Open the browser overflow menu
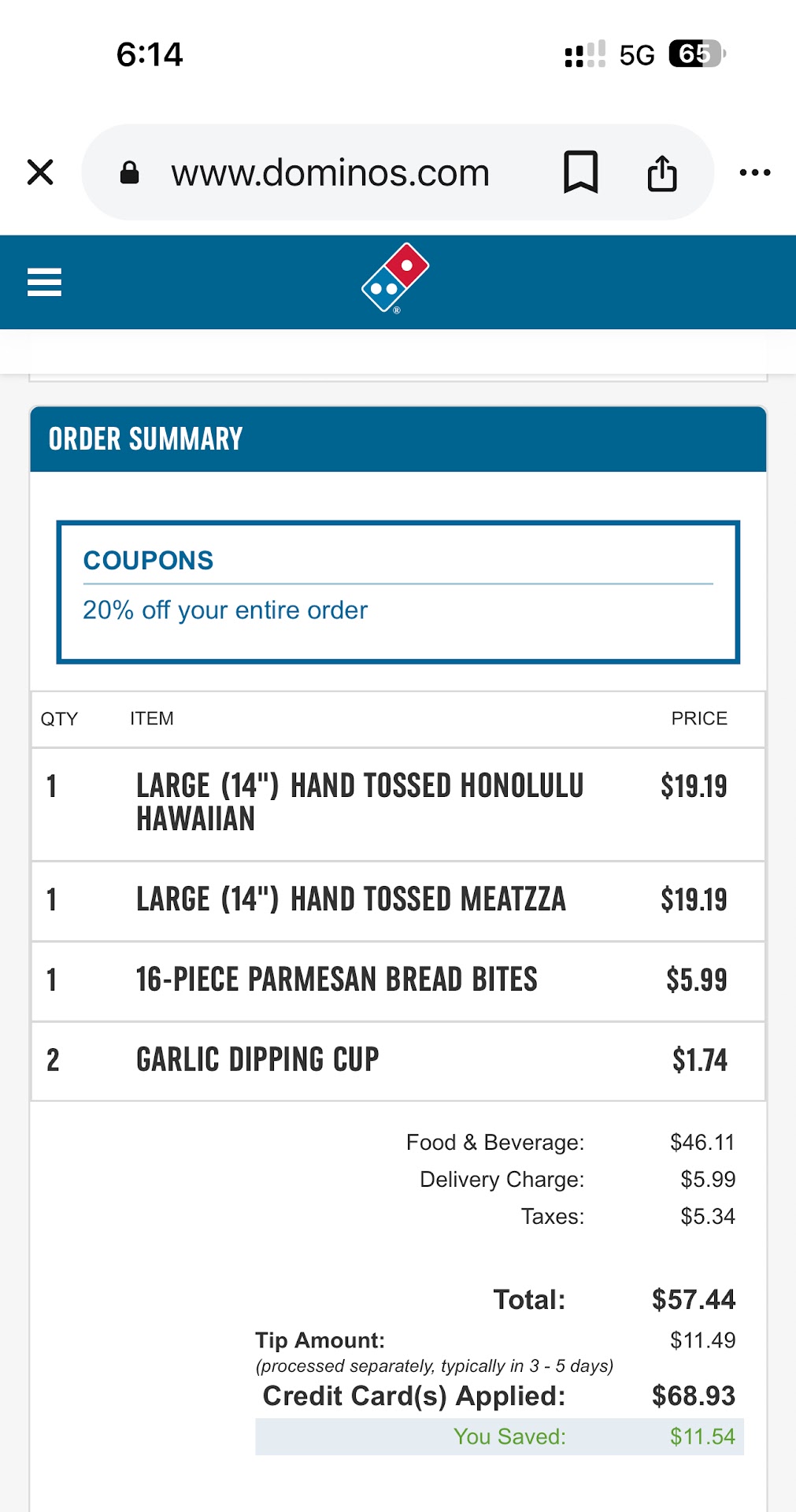Image resolution: width=796 pixels, height=1512 pixels. pos(754,172)
